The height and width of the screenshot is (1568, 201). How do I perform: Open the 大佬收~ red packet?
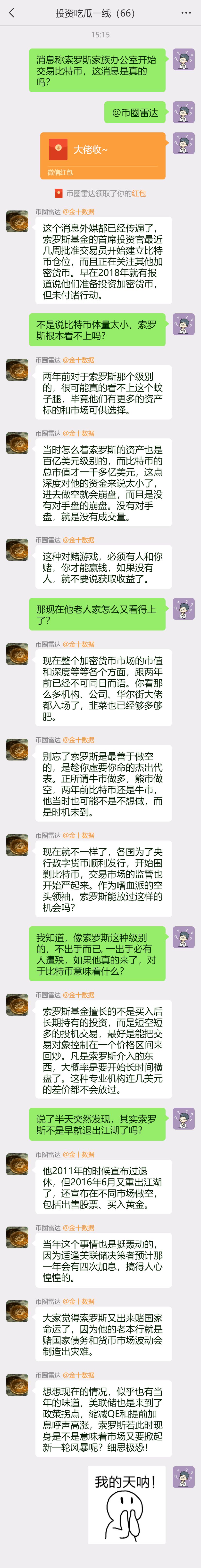coord(102,155)
